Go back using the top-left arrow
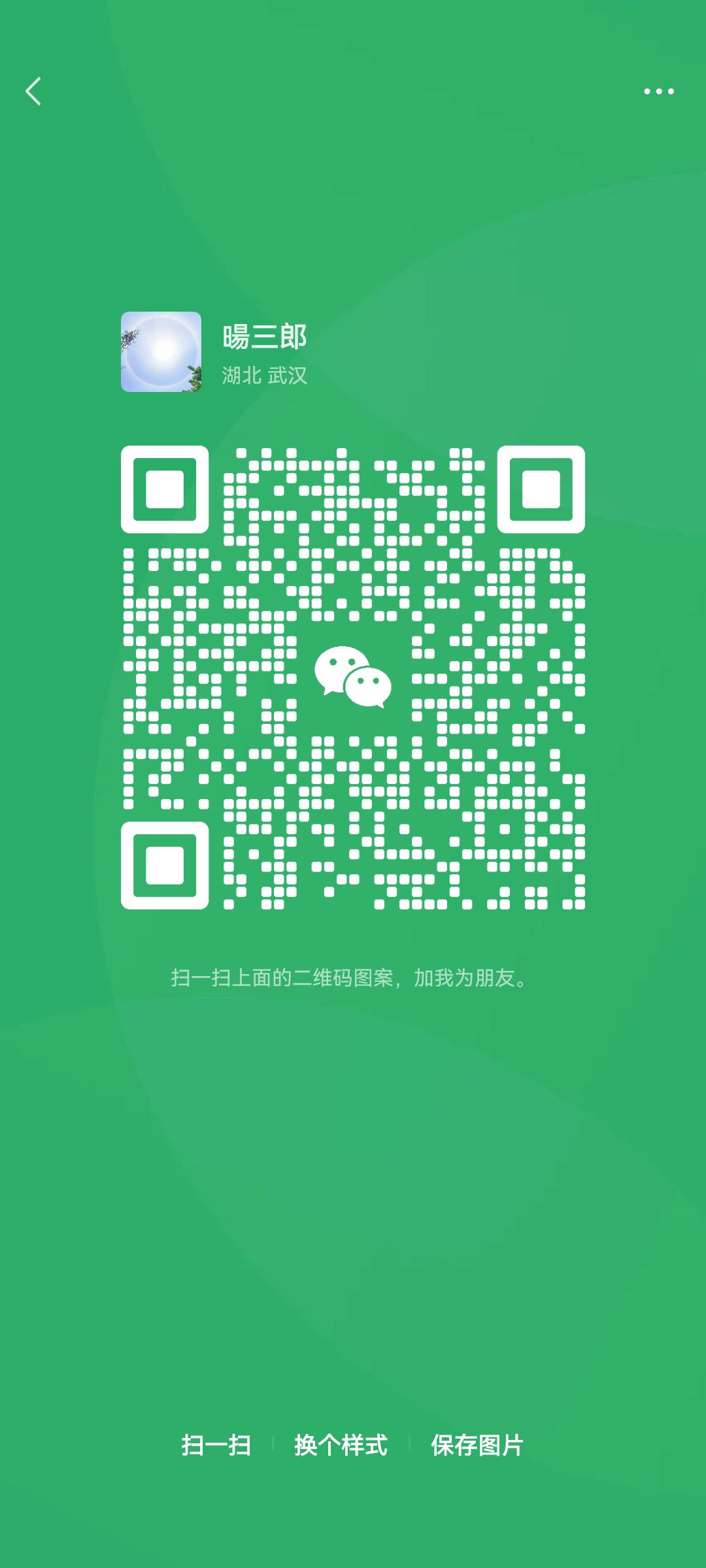The height and width of the screenshot is (1568, 706). click(33, 91)
